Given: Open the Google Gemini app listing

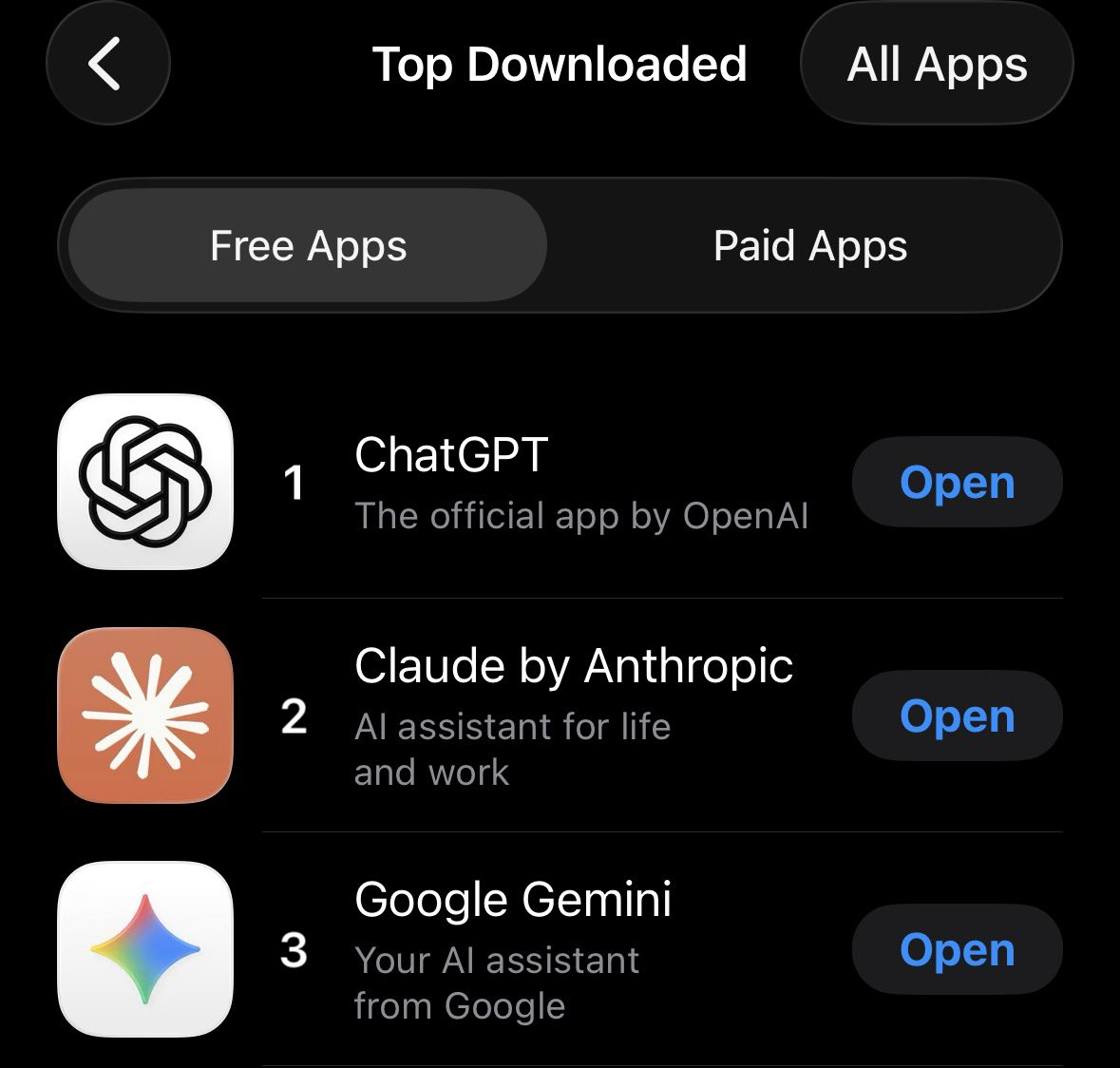Looking at the screenshot, I should click(513, 900).
